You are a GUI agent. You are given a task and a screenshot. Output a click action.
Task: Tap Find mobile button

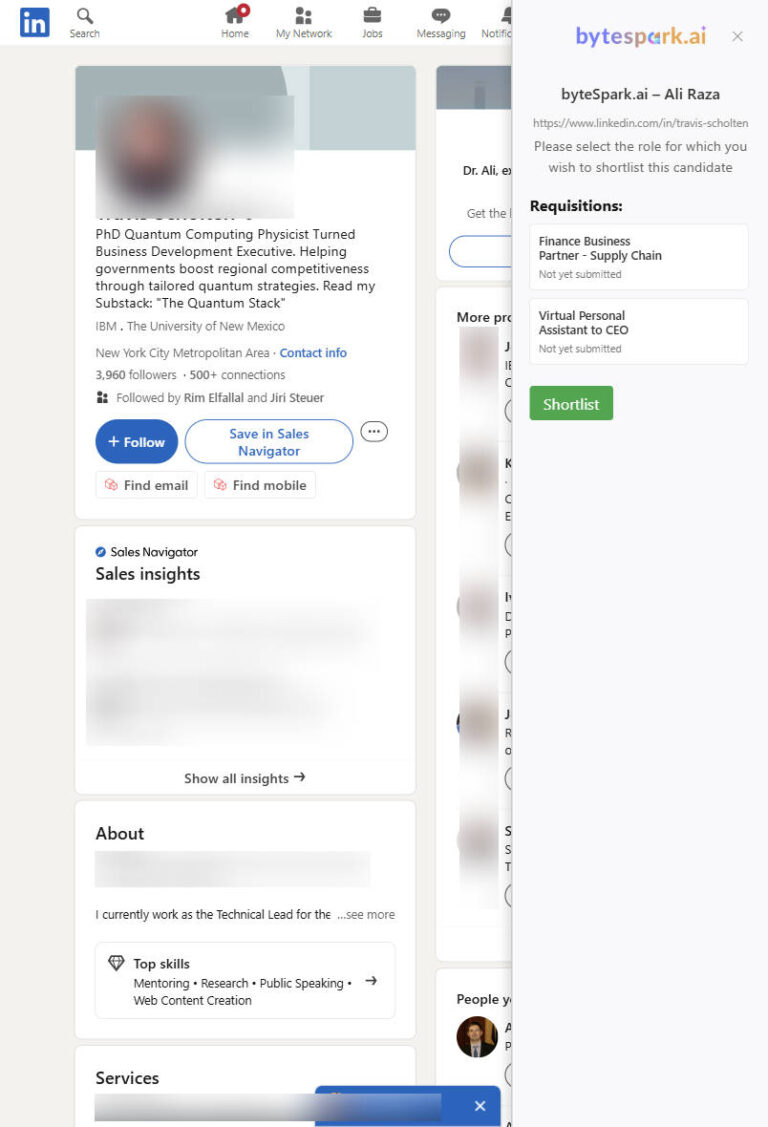tap(260, 485)
